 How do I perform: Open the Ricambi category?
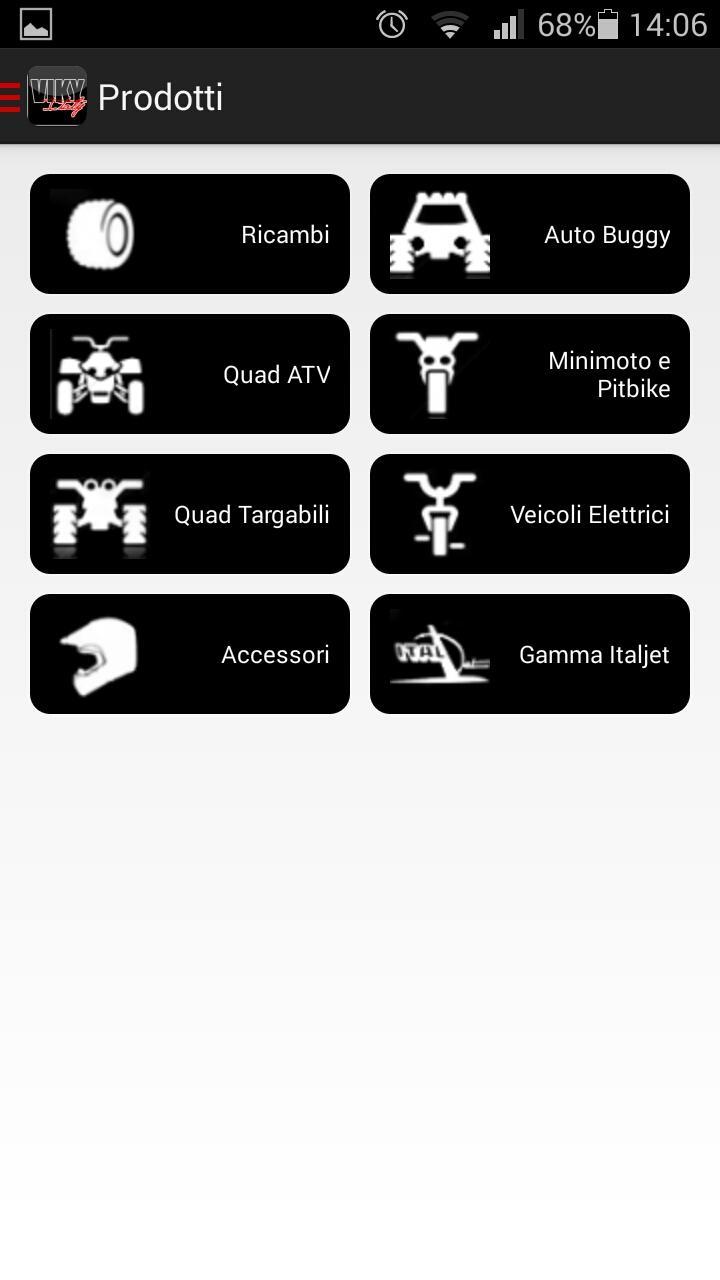tap(190, 234)
